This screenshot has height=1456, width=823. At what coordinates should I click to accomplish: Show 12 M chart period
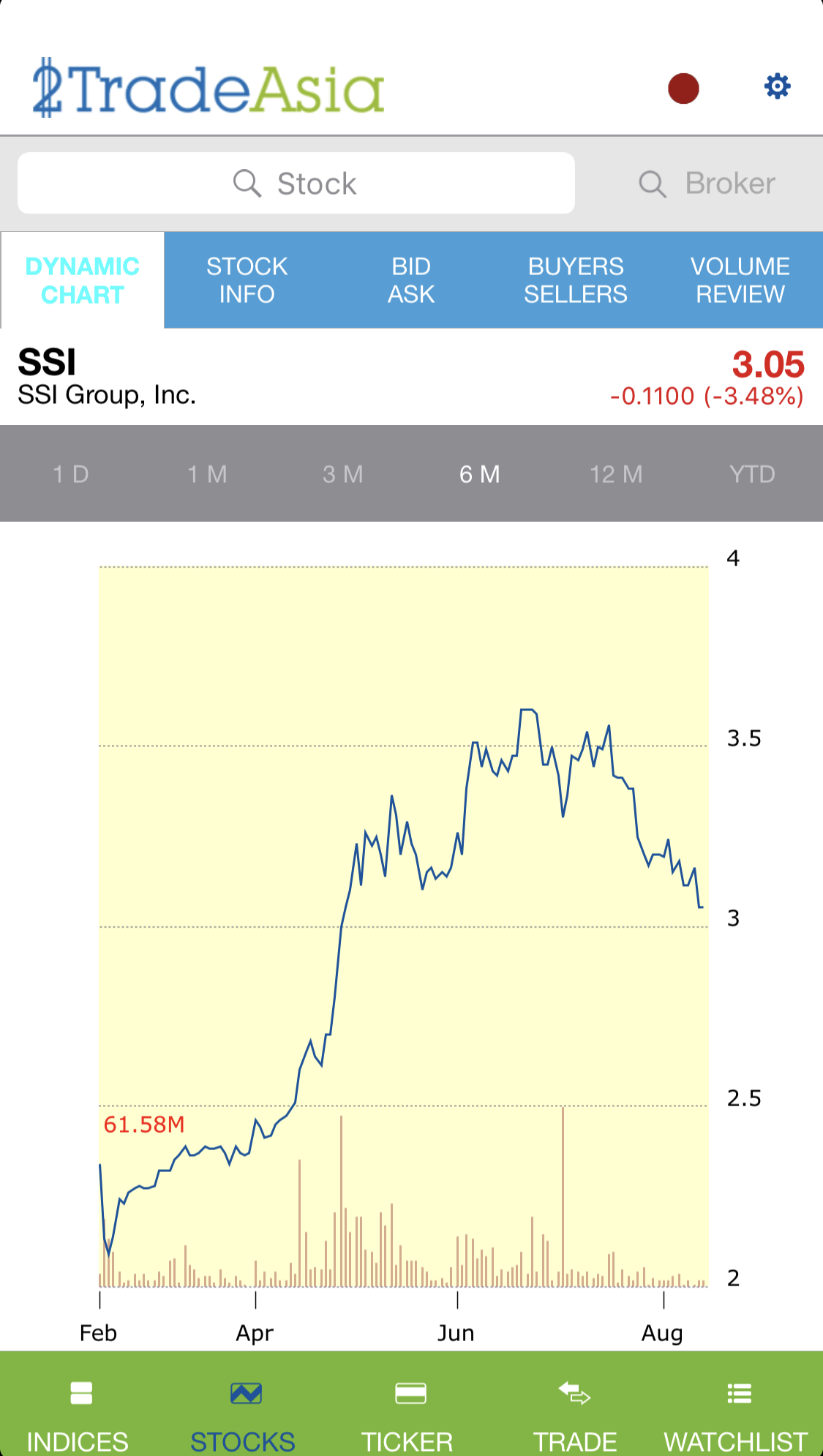pos(616,474)
